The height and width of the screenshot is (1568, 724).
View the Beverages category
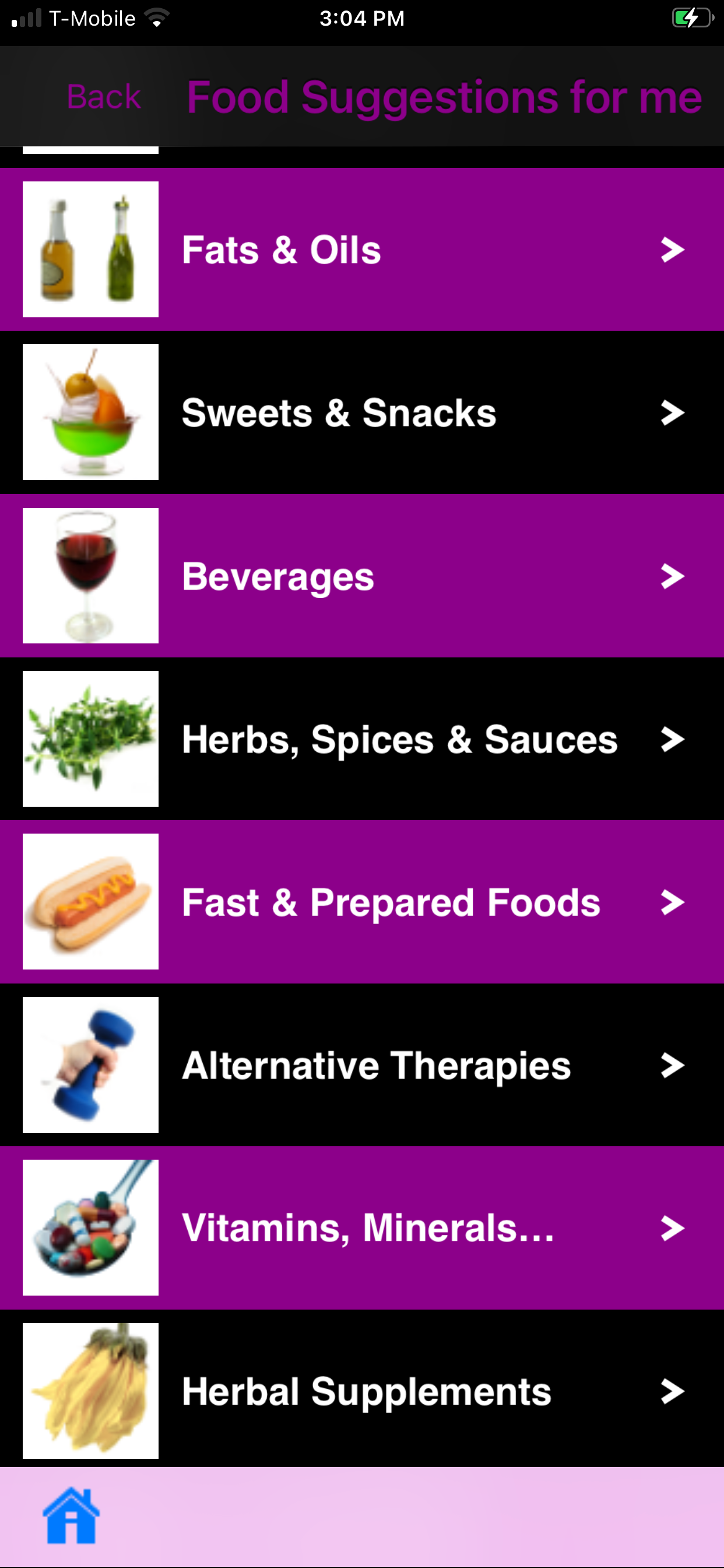click(x=361, y=576)
